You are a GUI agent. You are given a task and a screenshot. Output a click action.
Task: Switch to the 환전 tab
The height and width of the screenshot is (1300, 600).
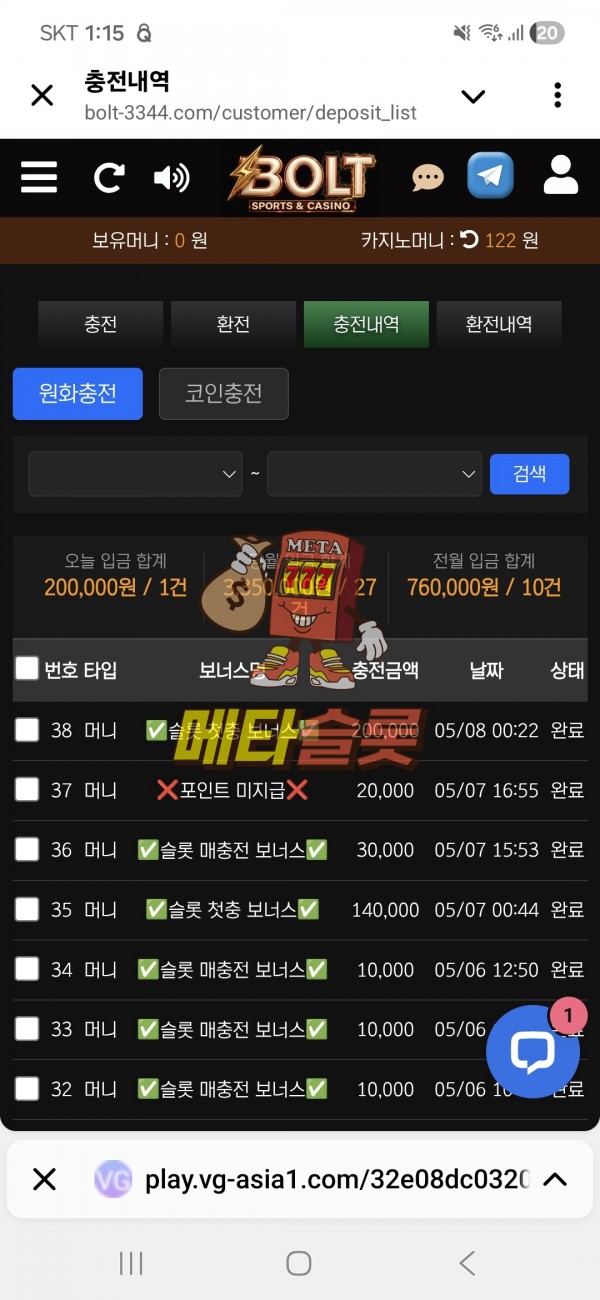point(233,324)
